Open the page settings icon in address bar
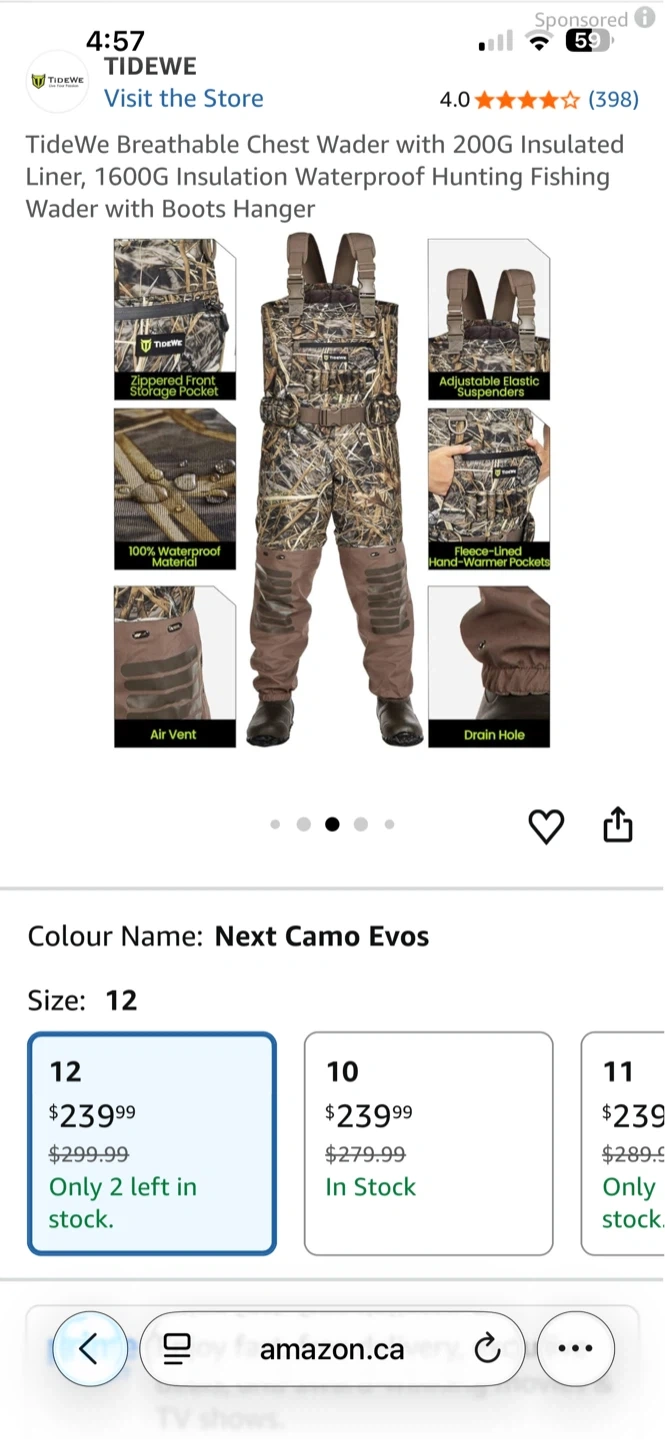Viewport: 665px width, 1440px height. pos(177,1349)
